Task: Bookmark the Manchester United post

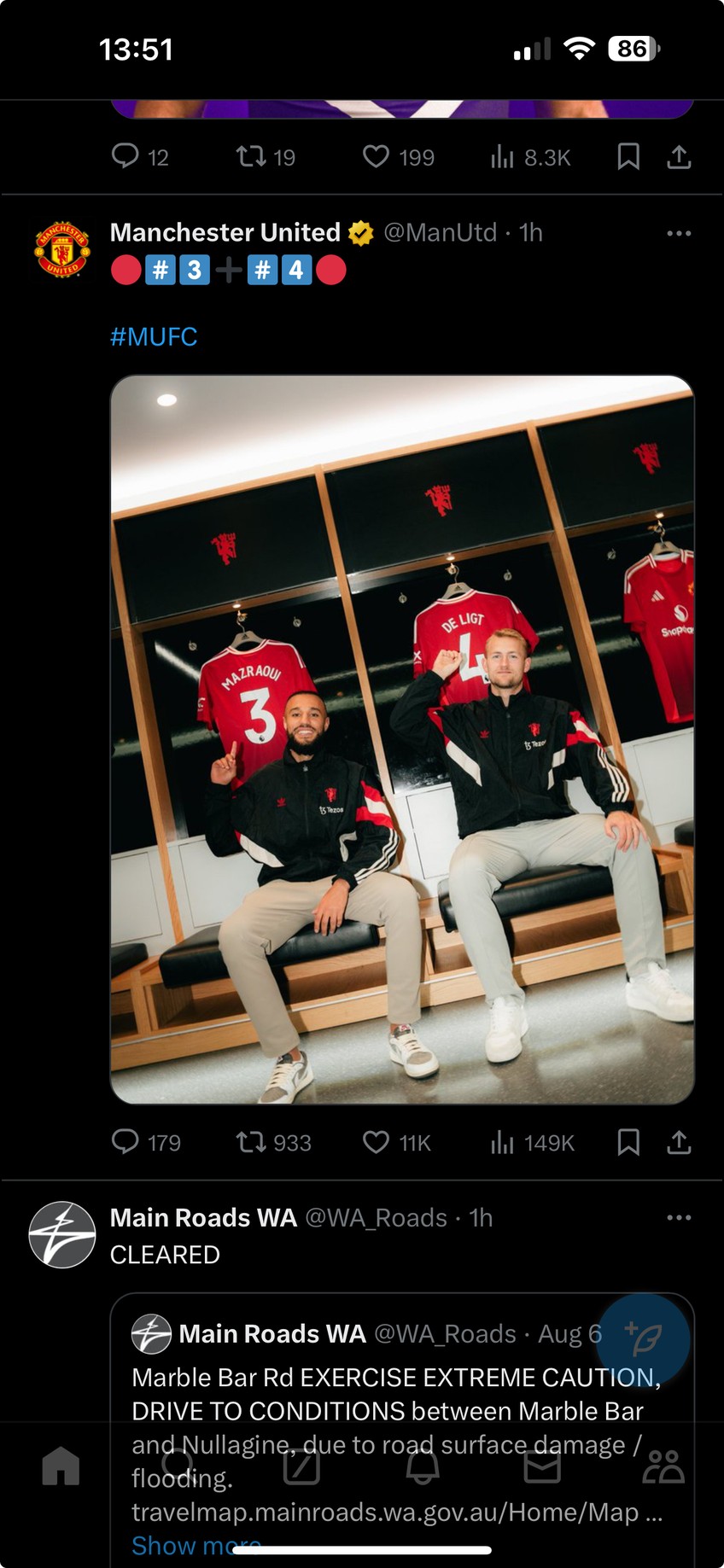Action: pyautogui.click(x=628, y=1142)
